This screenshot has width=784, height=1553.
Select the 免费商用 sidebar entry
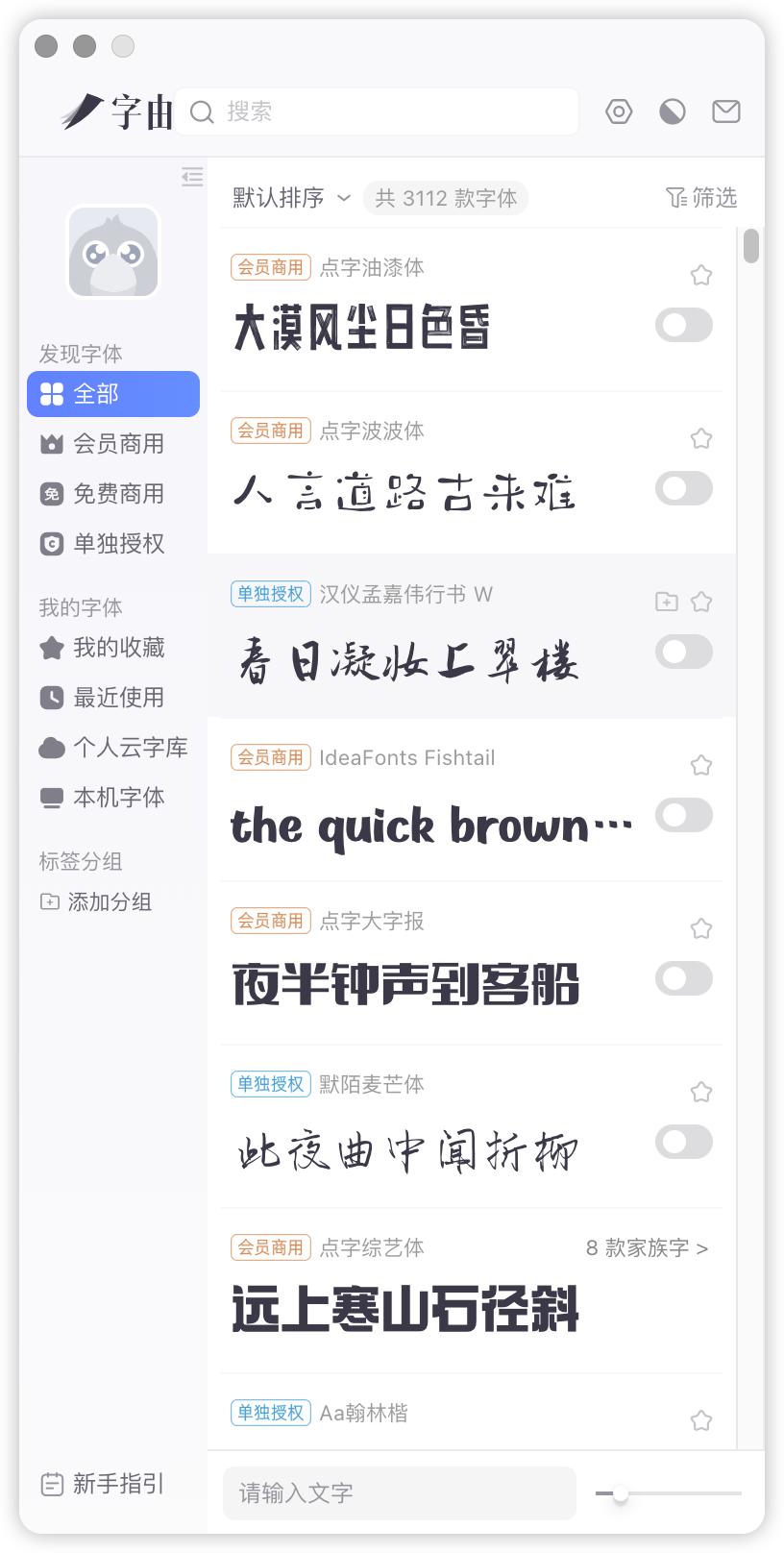(x=112, y=494)
